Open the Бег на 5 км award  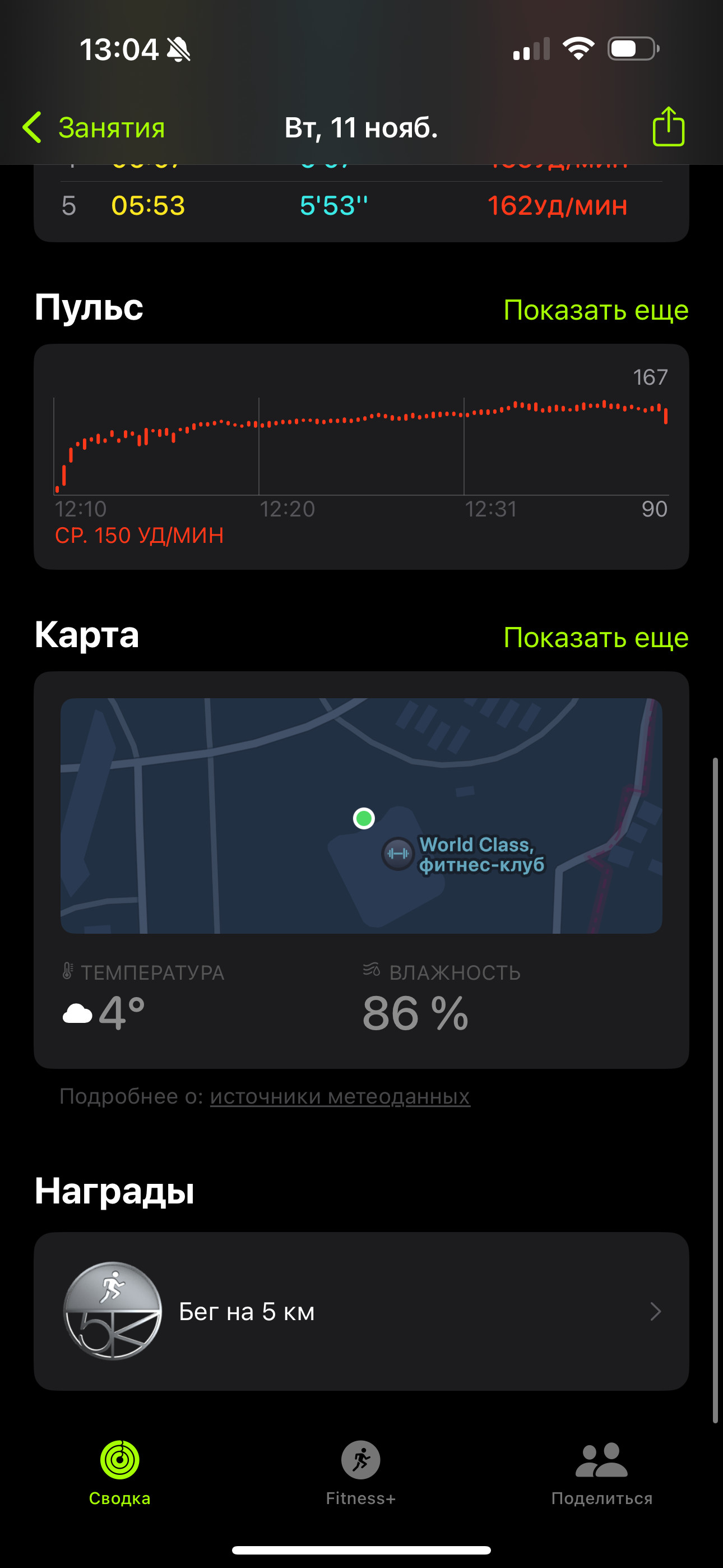pos(361,1311)
